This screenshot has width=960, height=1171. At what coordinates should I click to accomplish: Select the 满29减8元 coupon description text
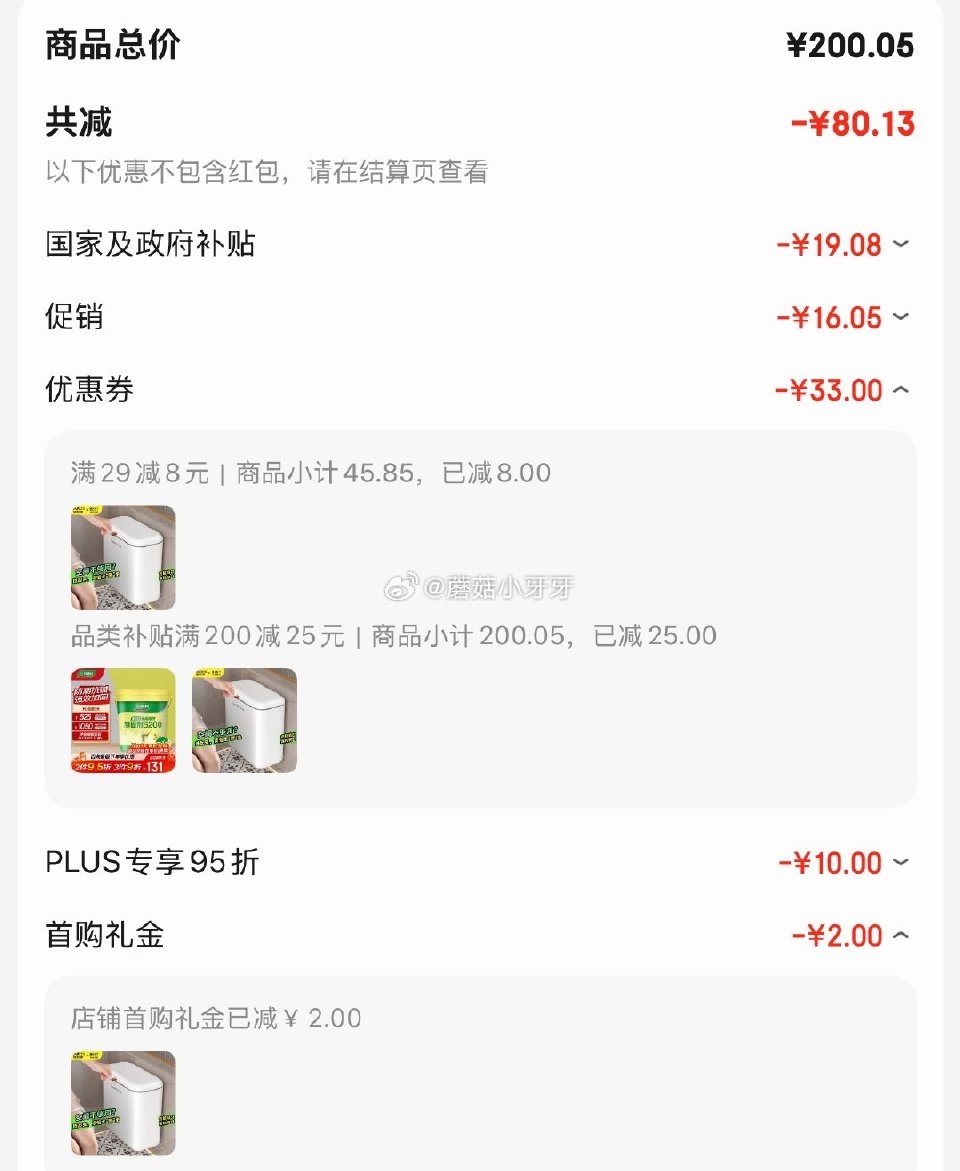(x=300, y=472)
